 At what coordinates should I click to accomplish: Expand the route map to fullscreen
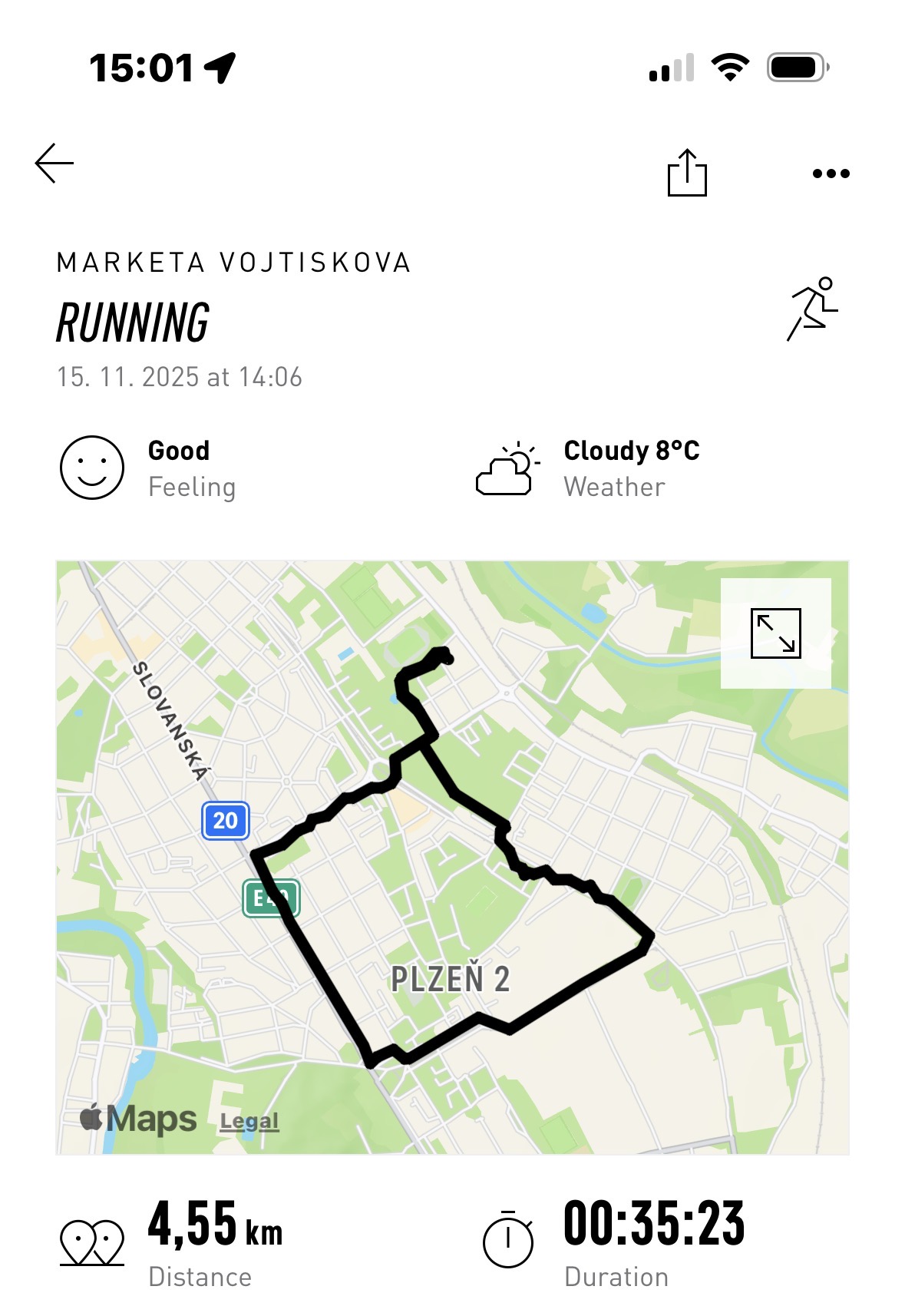click(775, 633)
